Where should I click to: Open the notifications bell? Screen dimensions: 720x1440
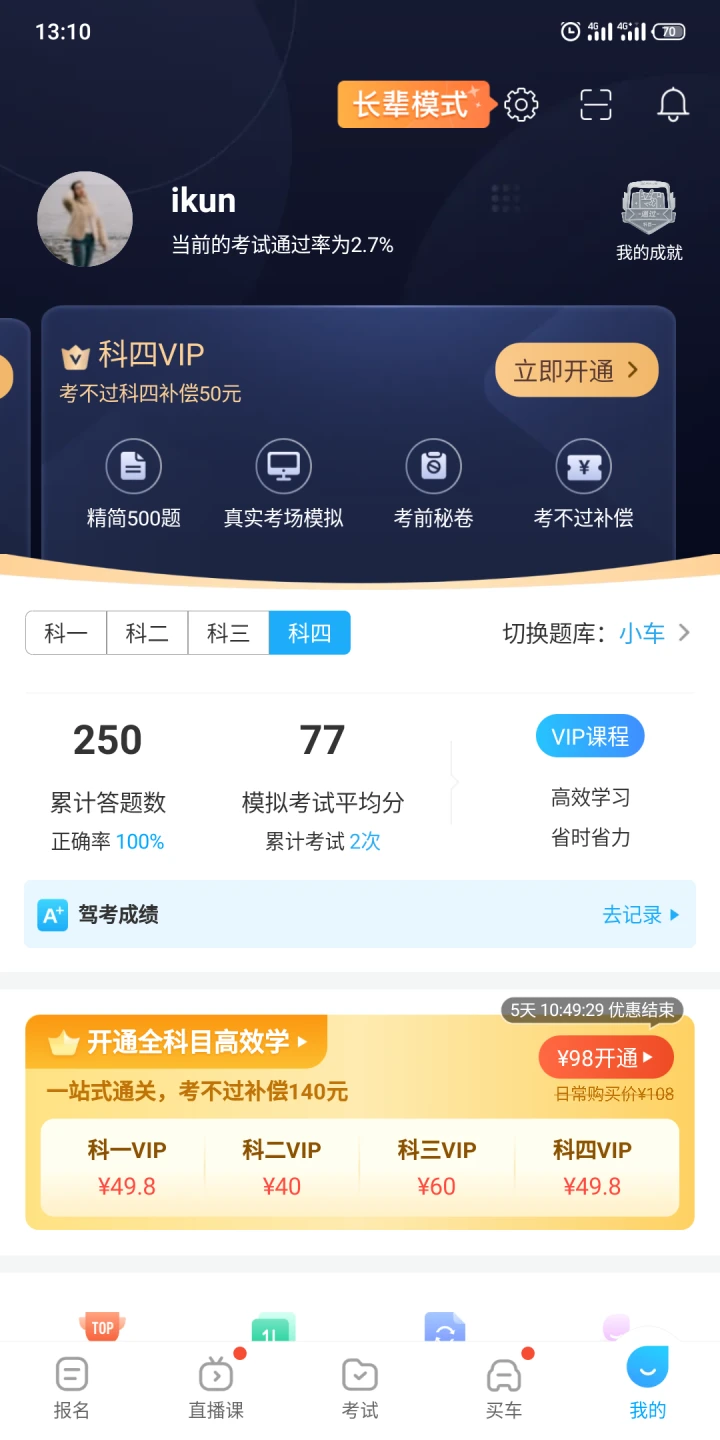(673, 104)
